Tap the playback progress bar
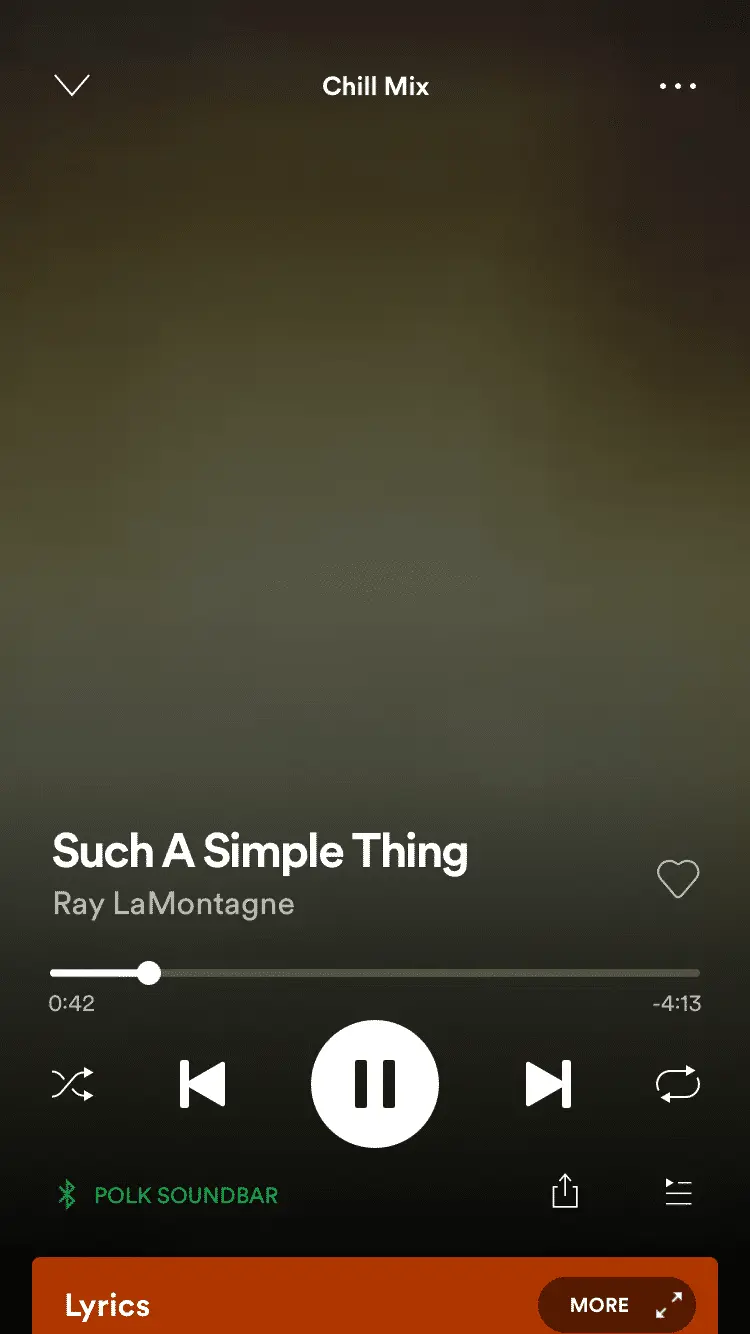Viewport: 750px width, 1334px height. pos(375,973)
